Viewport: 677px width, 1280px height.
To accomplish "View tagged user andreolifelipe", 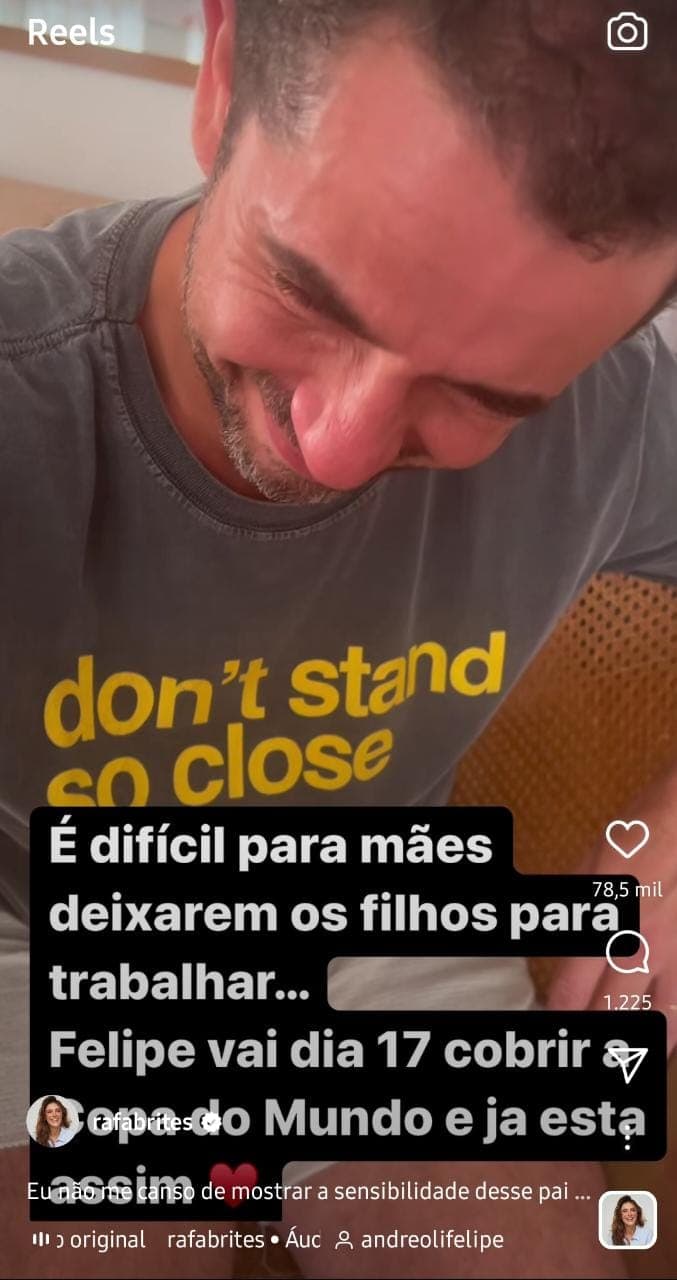I will coord(420,1240).
